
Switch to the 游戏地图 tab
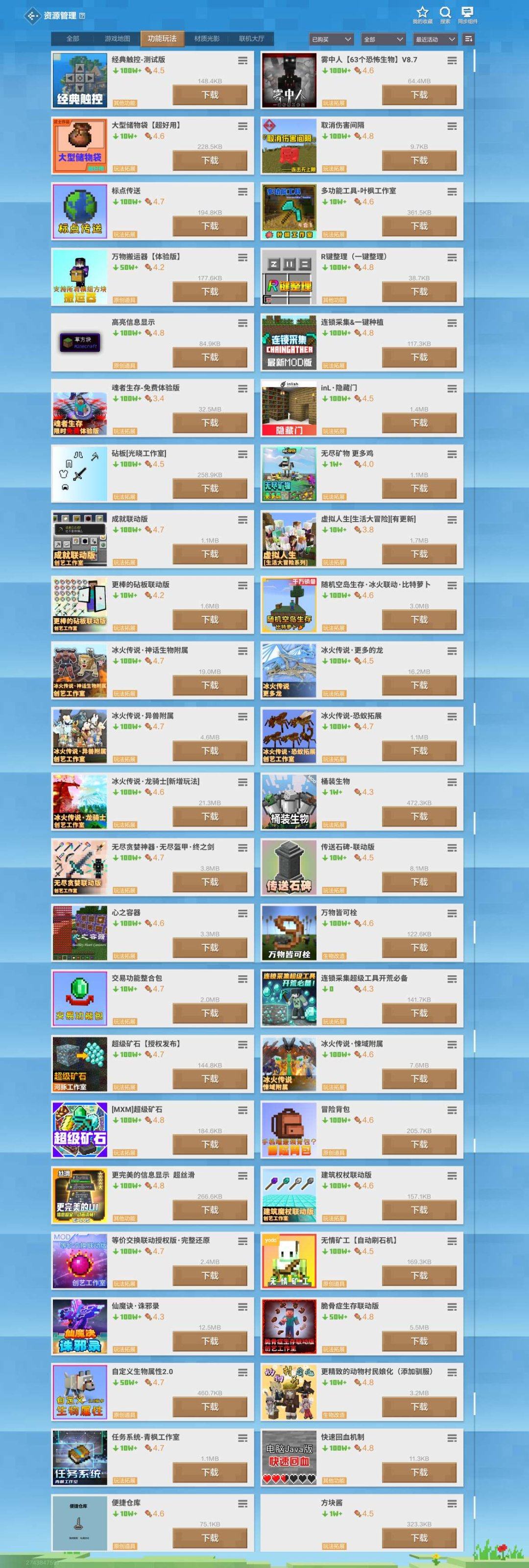click(118, 38)
